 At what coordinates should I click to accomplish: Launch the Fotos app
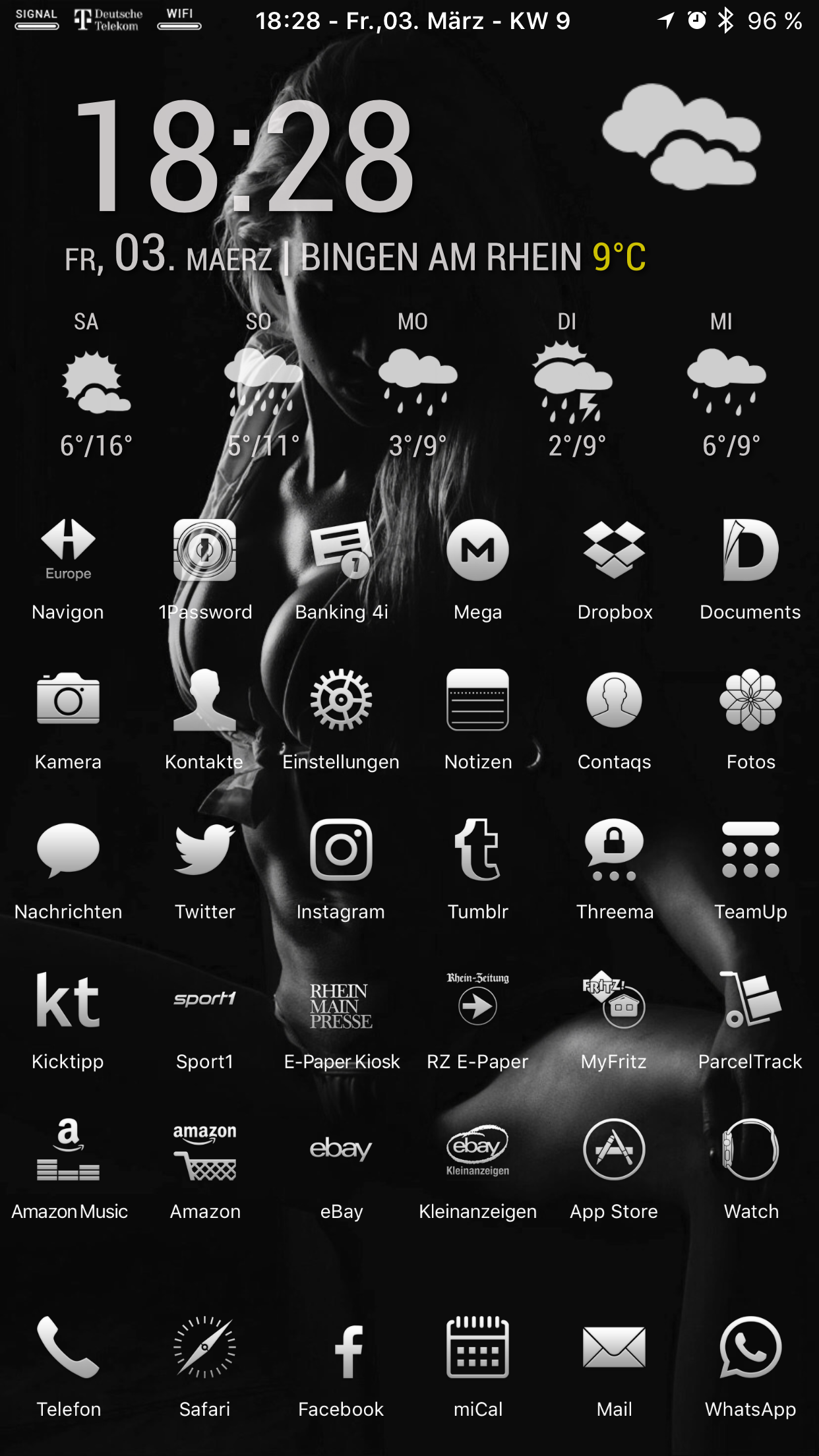[x=750, y=699]
